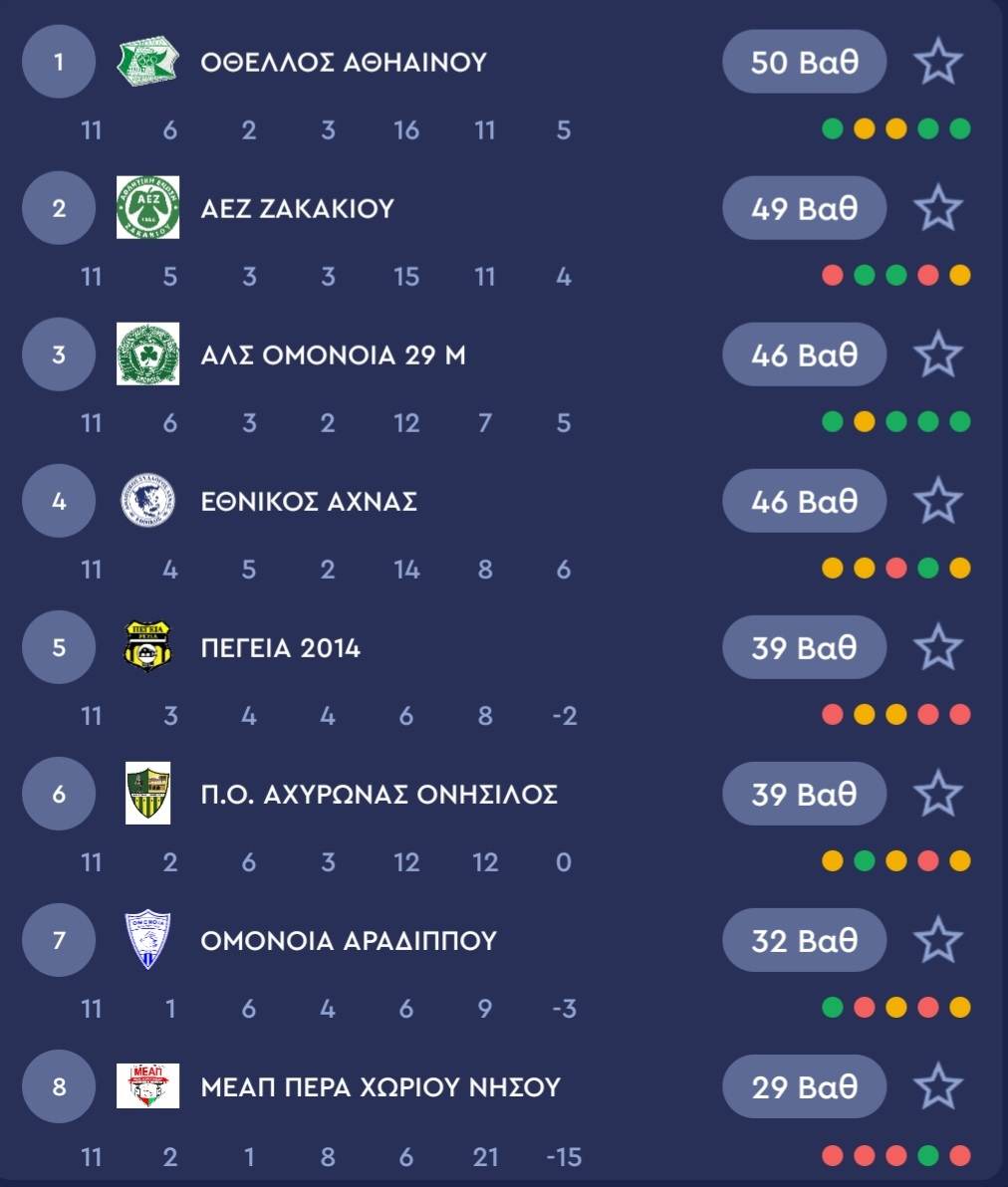The height and width of the screenshot is (1187, 1008).
Task: Select ΜΕΑΠ ΠΕΡΑ ΧΩΡΙΟΥ ΝΗΣΟΥ team
Action: tap(380, 1086)
